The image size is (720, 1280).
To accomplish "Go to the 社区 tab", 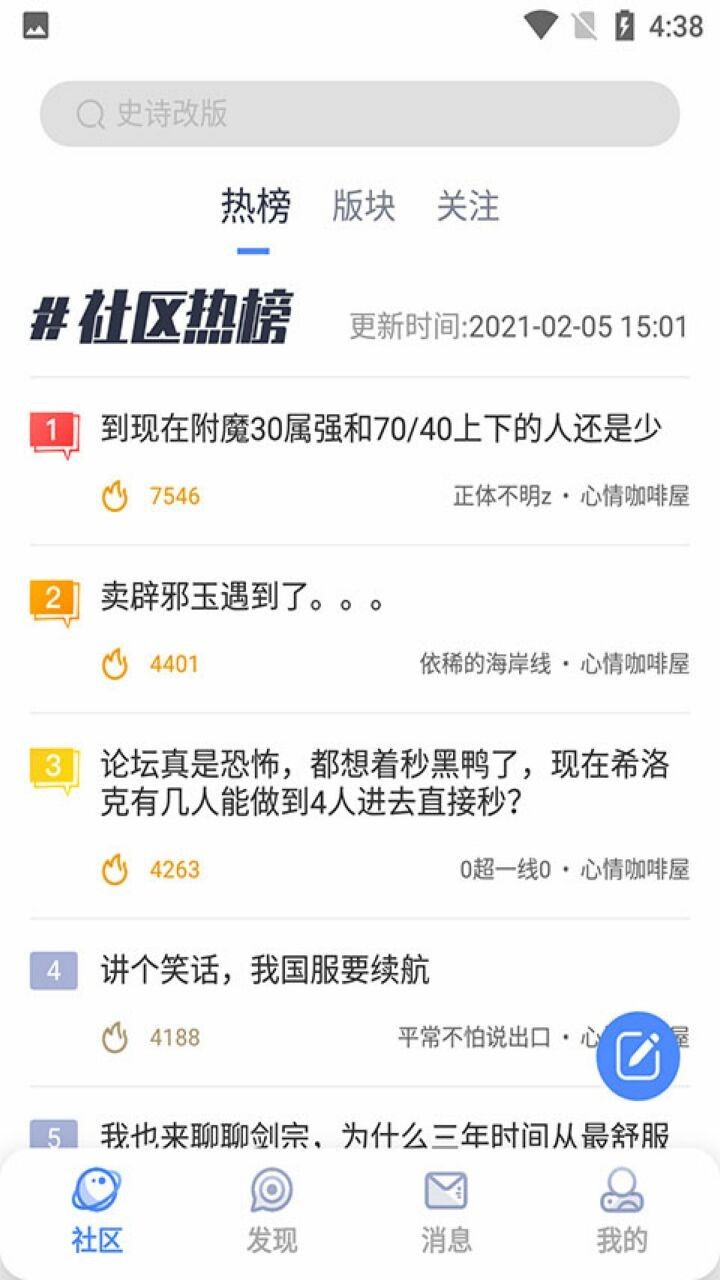I will click(97, 1211).
